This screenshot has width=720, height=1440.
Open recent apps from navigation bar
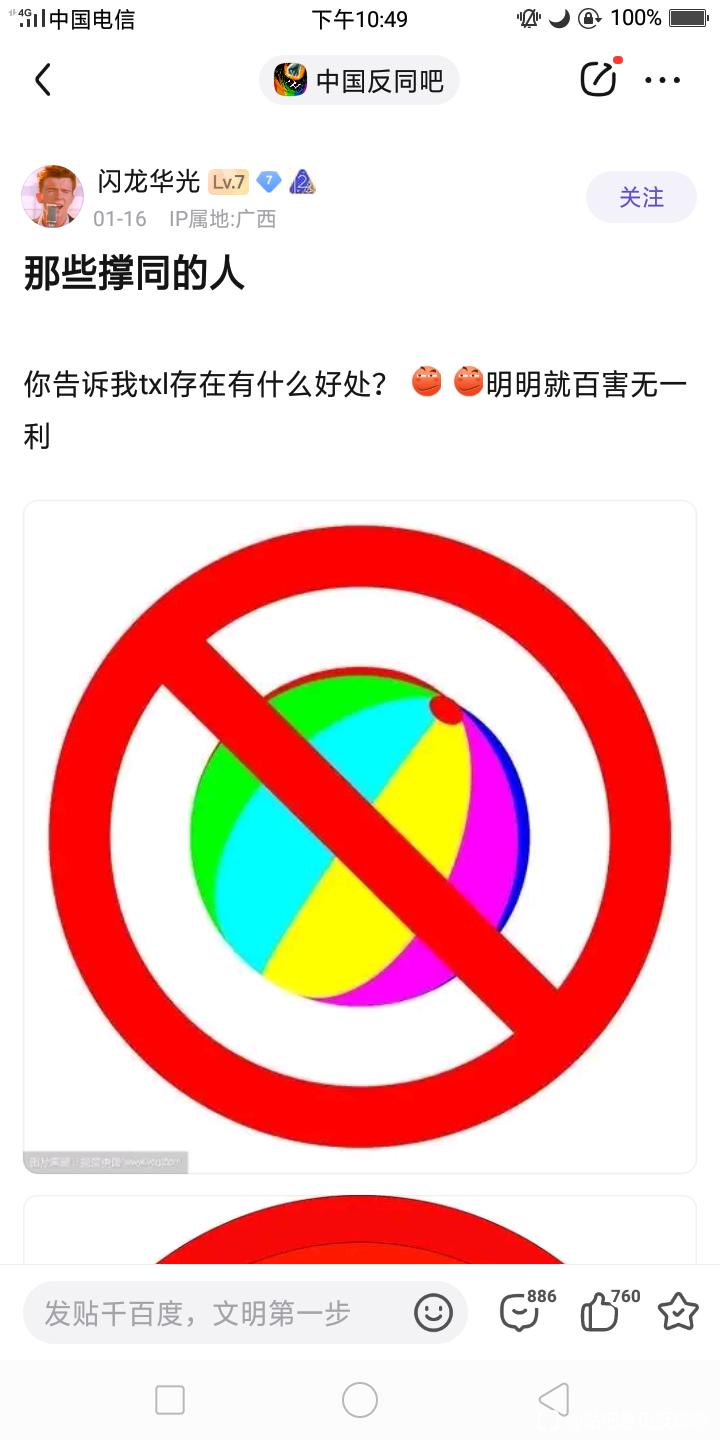[x=170, y=1400]
